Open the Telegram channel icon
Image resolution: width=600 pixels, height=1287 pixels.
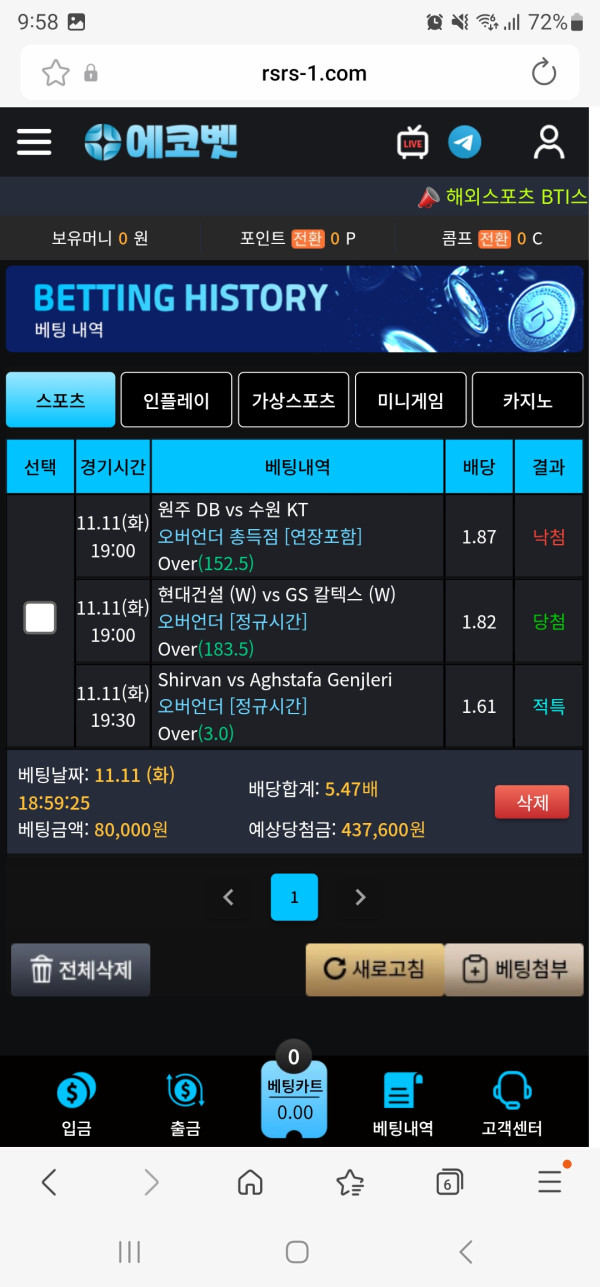pos(464,142)
